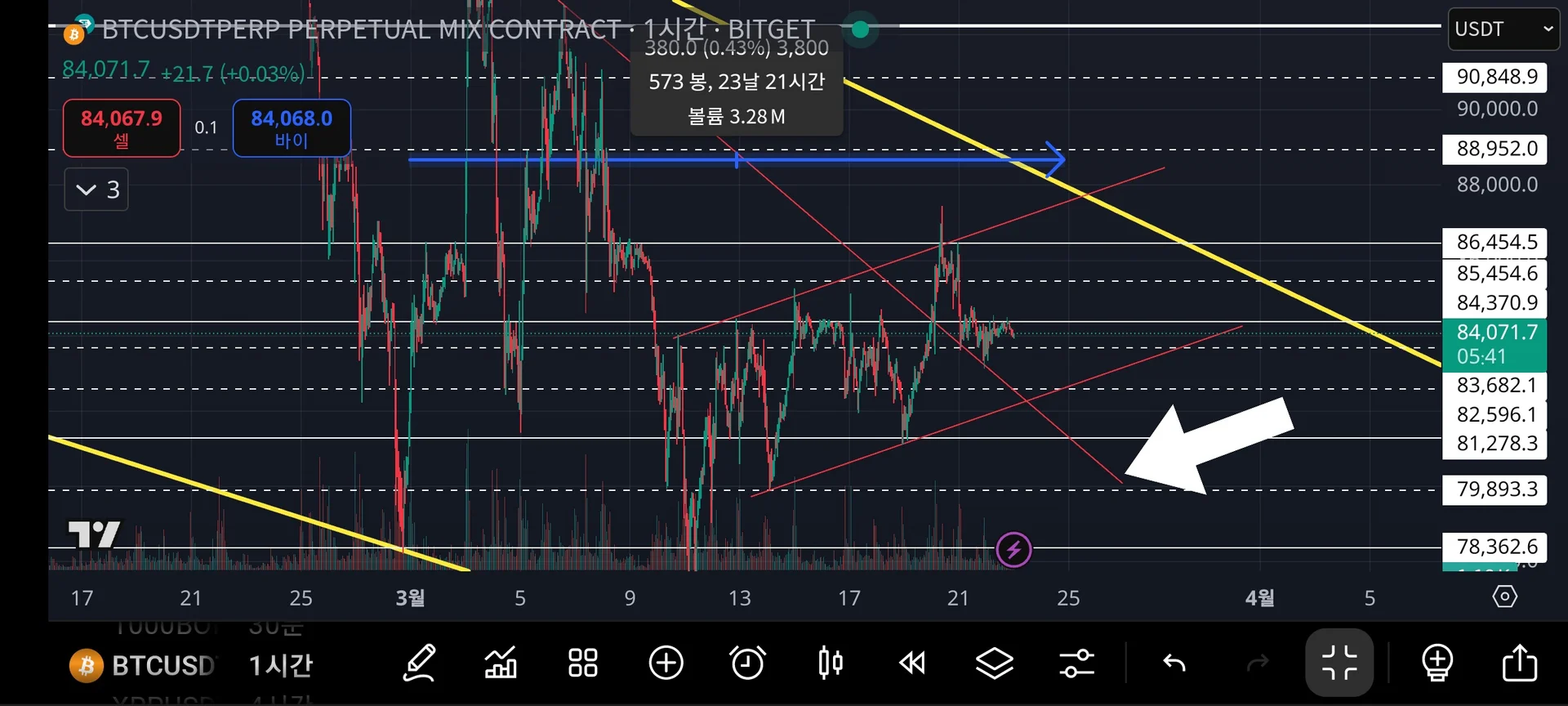Share this chart
Viewport: 1568px width, 706px height.
[1519, 663]
